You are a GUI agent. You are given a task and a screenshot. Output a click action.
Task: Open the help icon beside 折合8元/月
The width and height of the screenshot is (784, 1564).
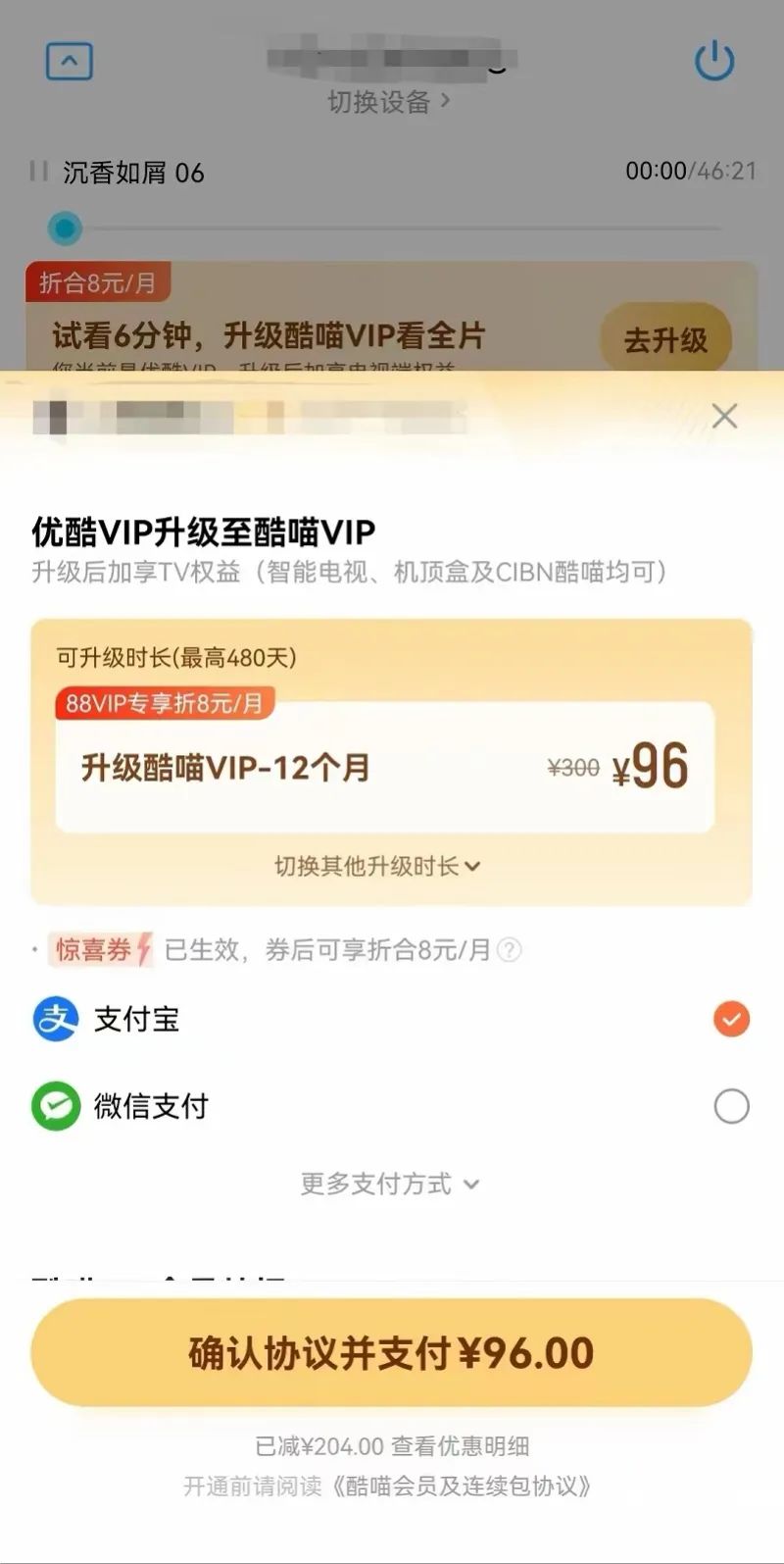[x=509, y=949]
